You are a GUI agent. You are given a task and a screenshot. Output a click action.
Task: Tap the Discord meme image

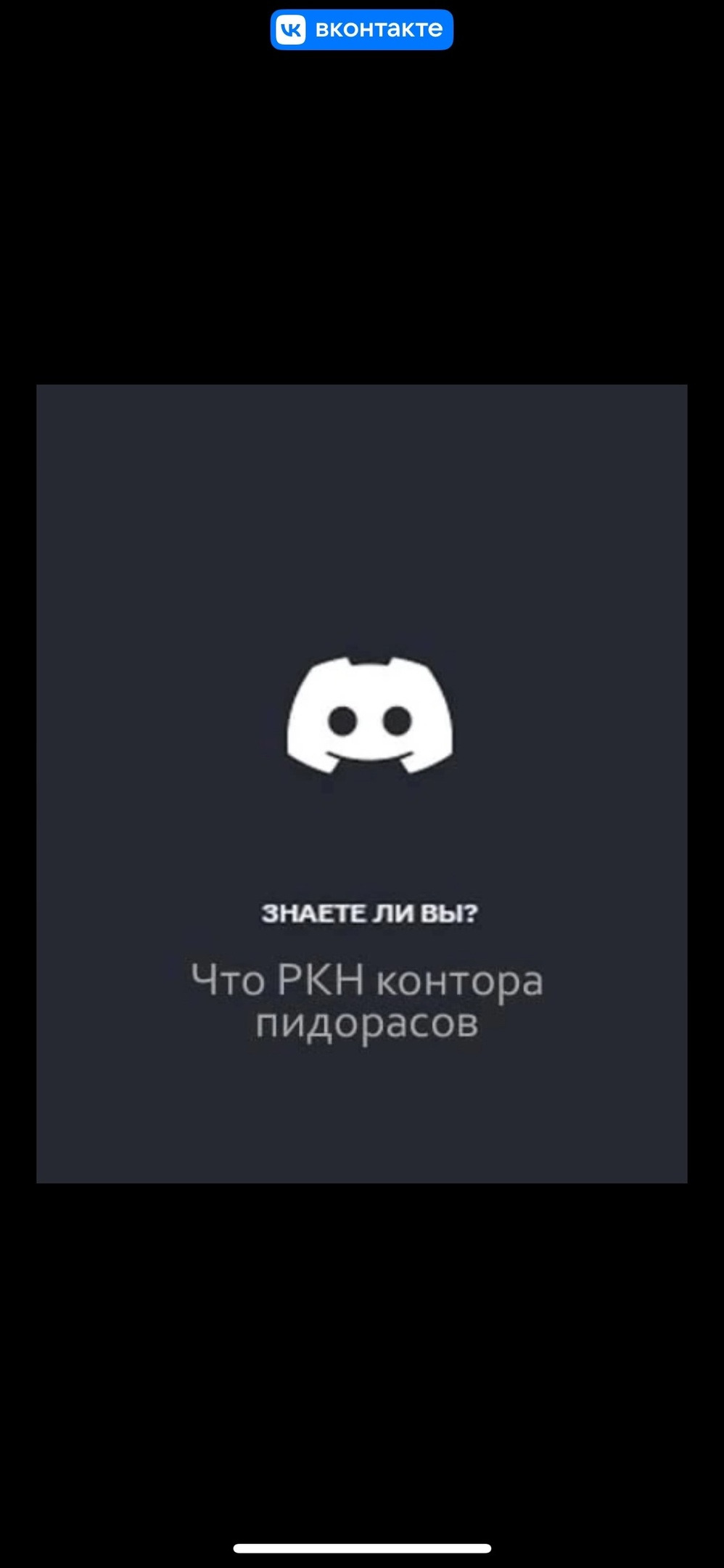click(x=361, y=783)
